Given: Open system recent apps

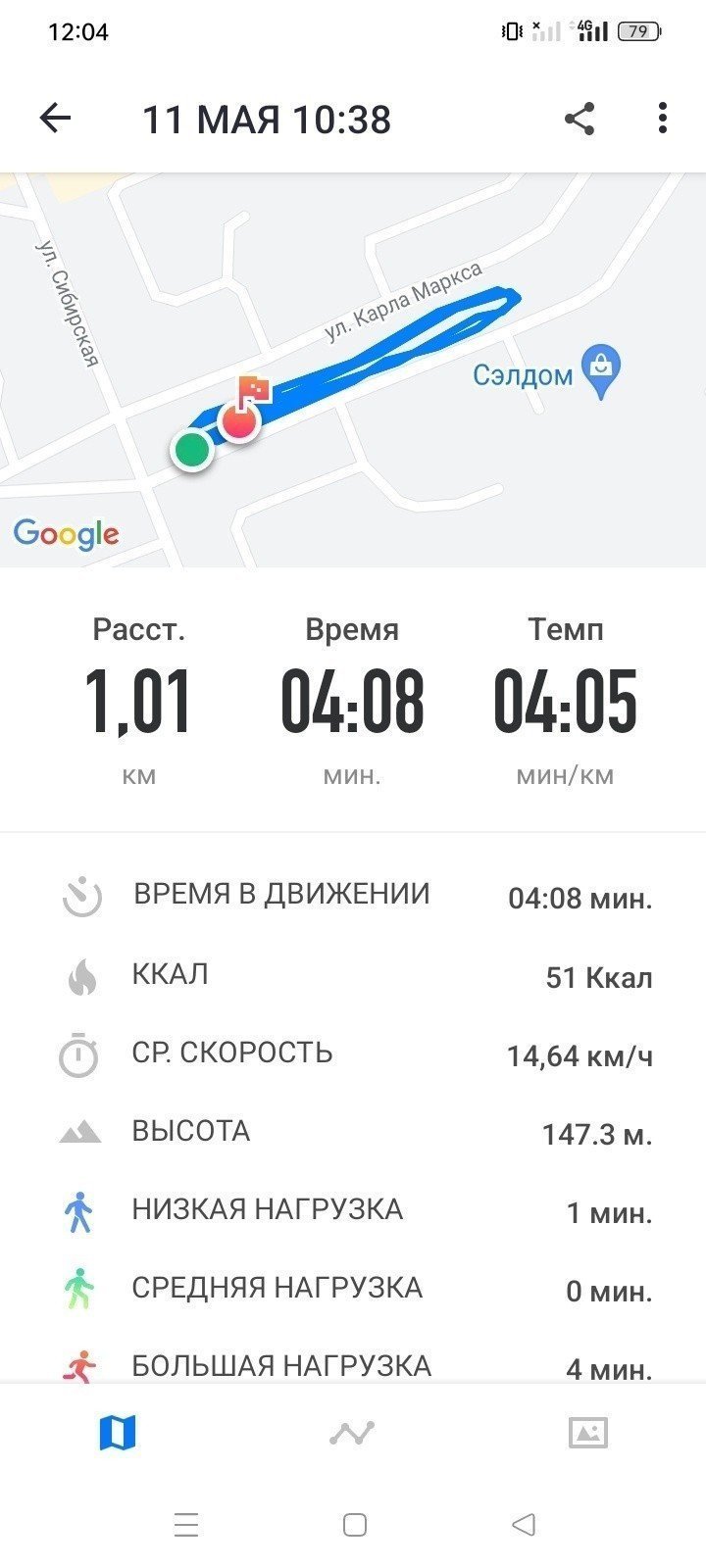Looking at the screenshot, I should tap(185, 1525).
